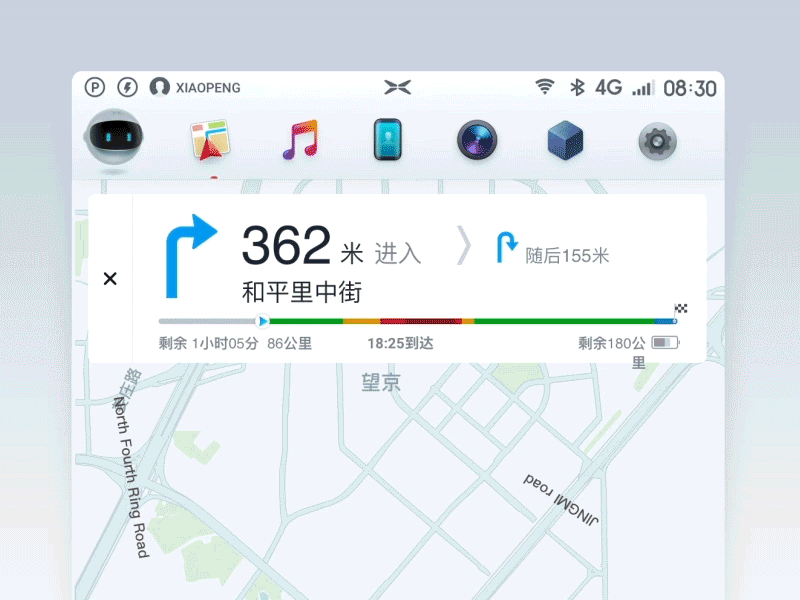This screenshot has width=800, height=600.
Task: Close the navigation guidance card
Action: click(110, 279)
